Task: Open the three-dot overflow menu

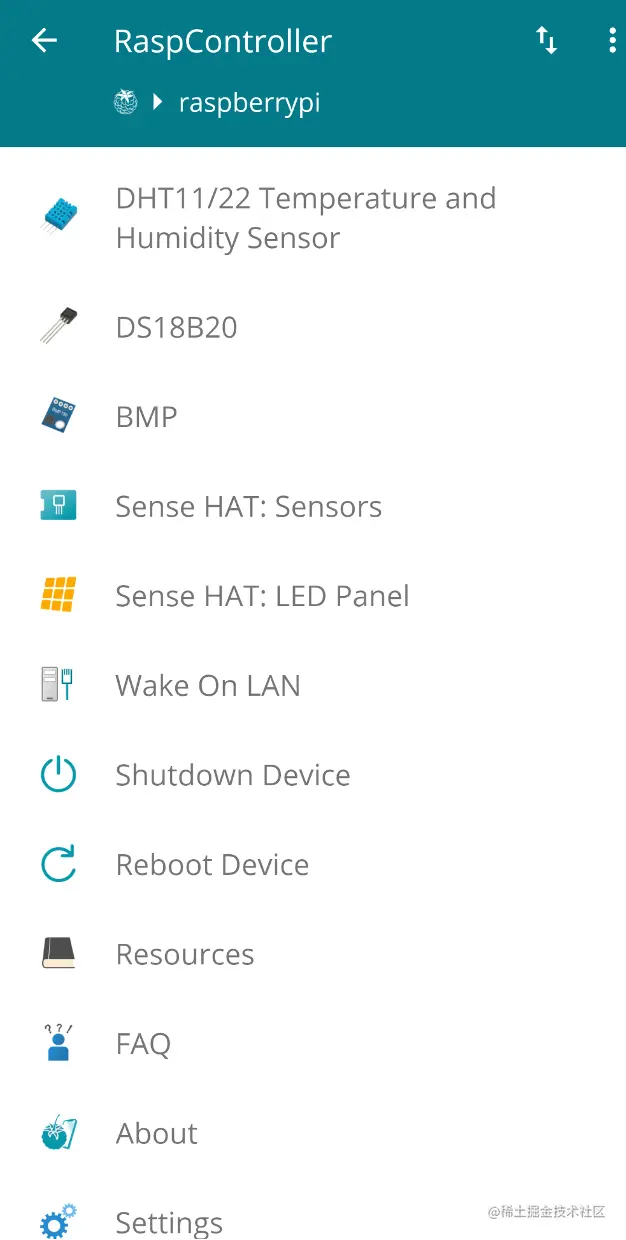Action: tap(611, 41)
